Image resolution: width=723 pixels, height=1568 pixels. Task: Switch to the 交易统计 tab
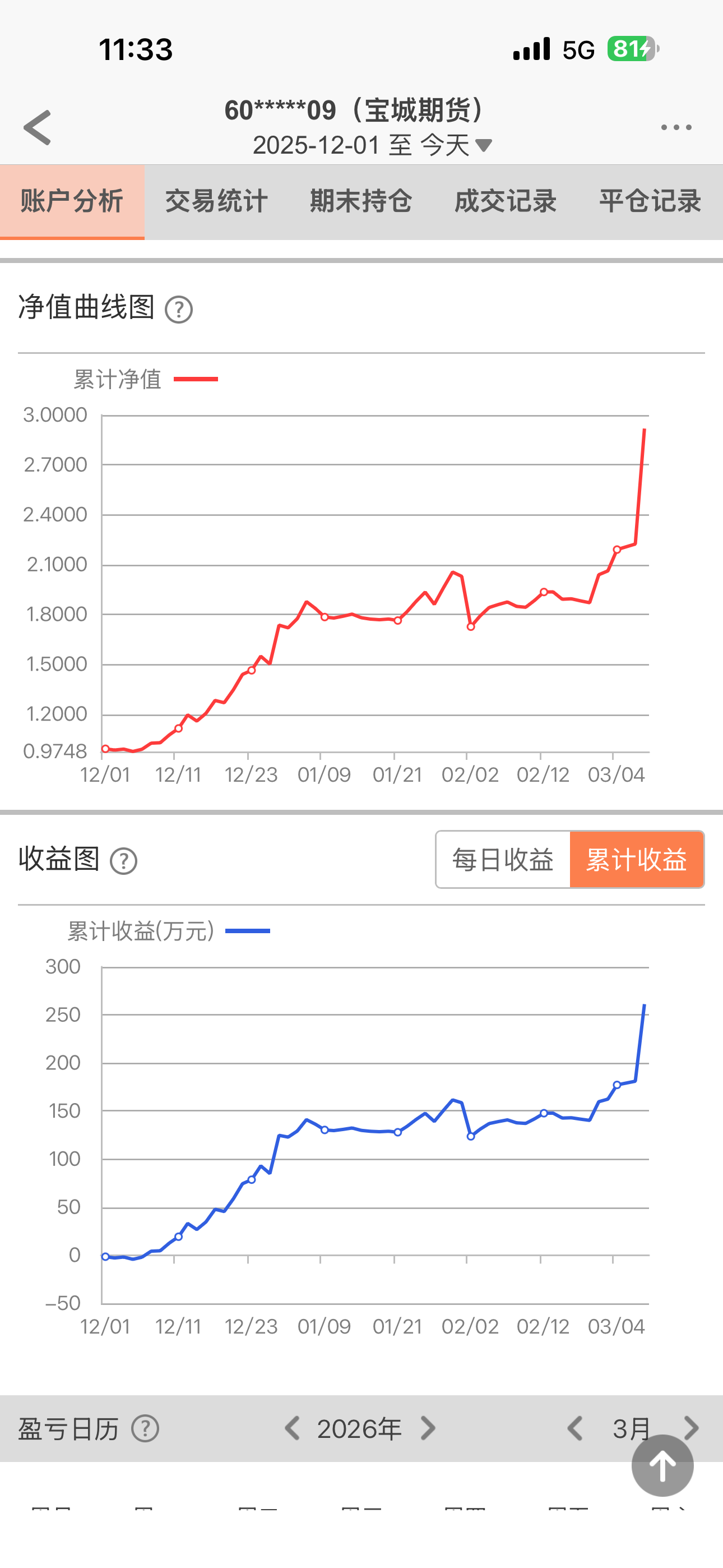coord(217,201)
